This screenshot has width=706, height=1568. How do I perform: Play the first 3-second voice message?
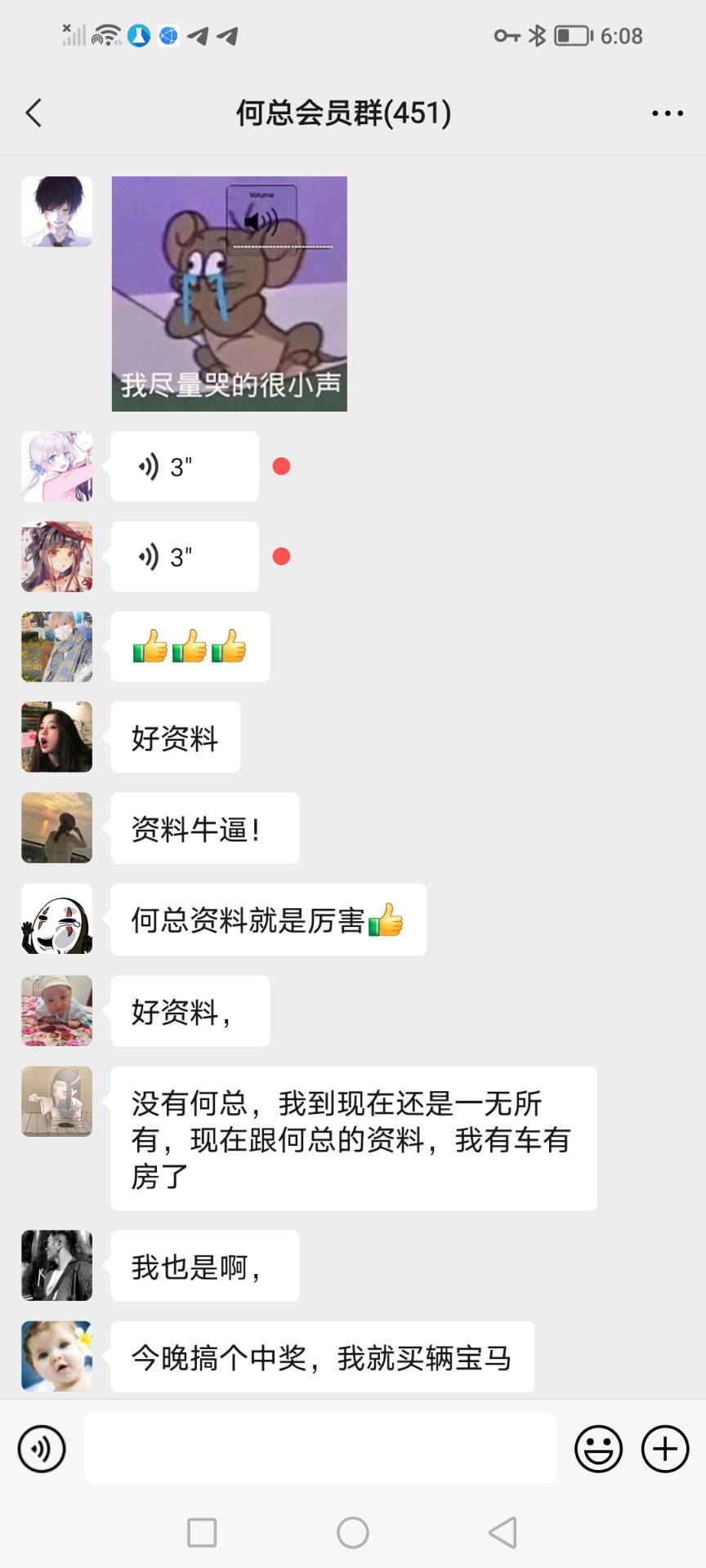(x=185, y=466)
